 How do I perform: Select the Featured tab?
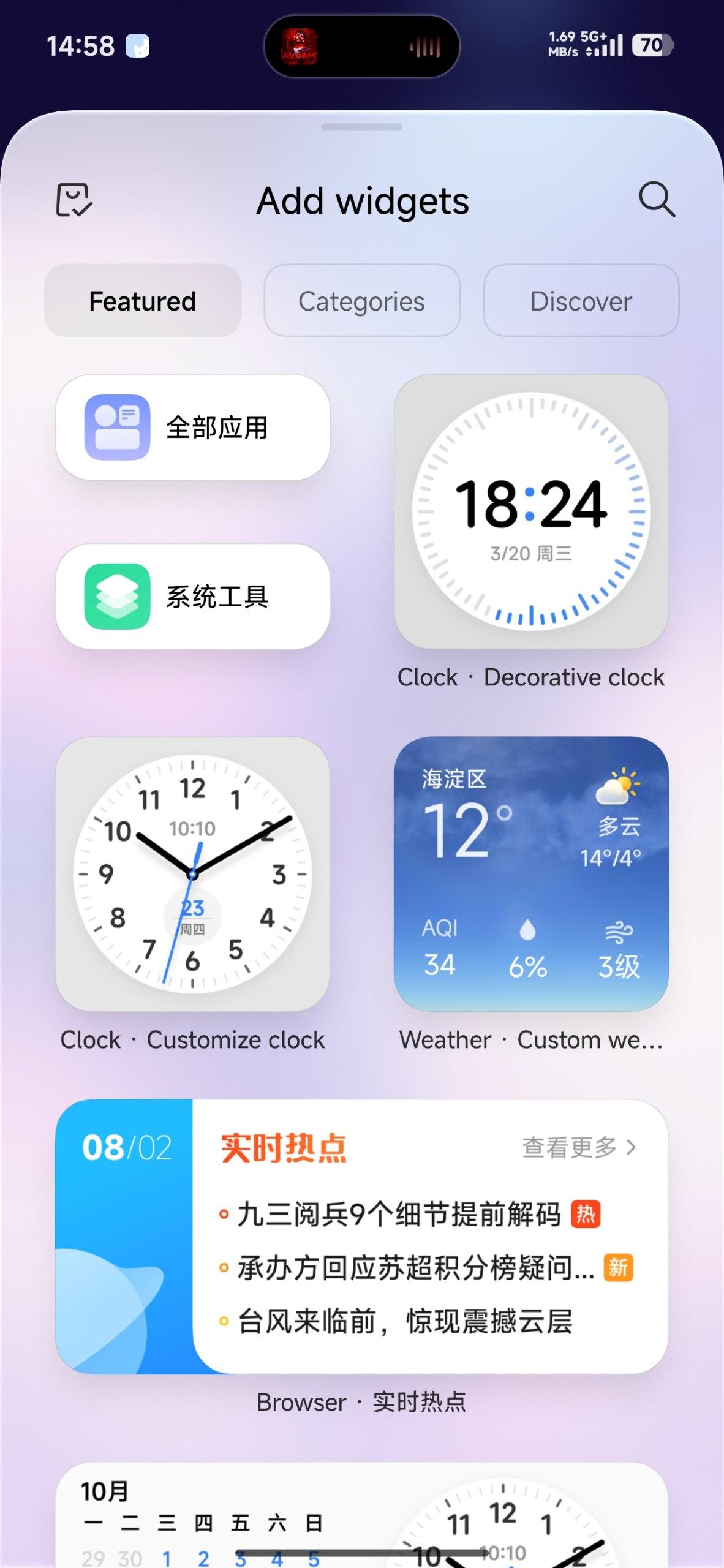click(143, 301)
